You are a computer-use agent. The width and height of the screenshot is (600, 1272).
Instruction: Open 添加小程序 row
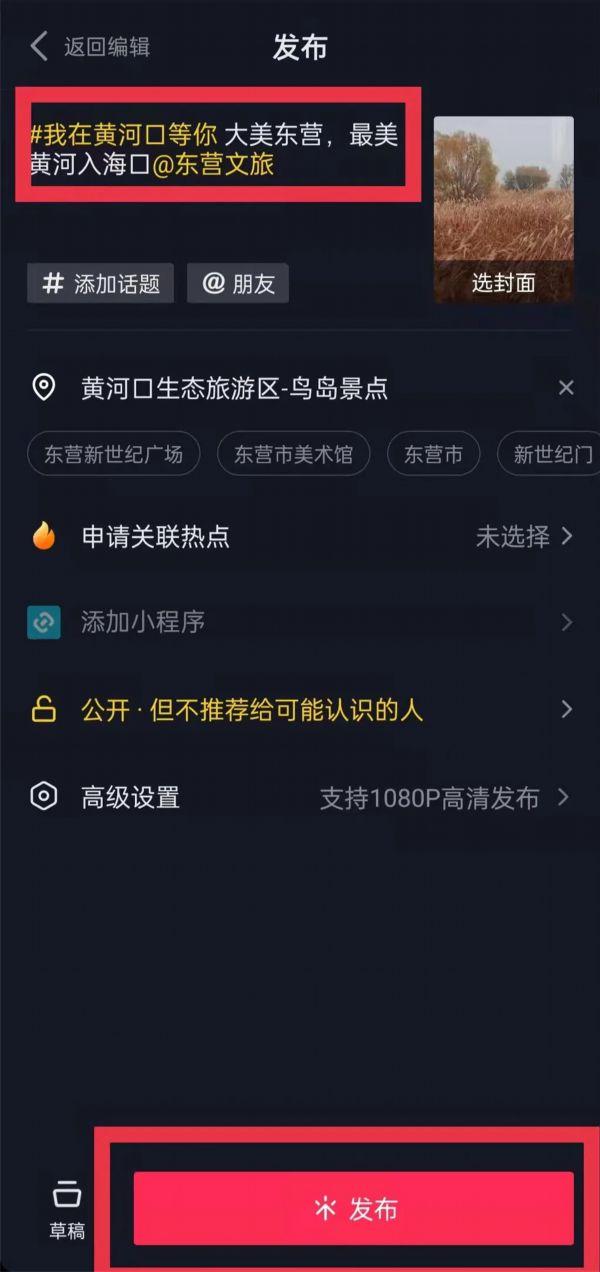300,623
